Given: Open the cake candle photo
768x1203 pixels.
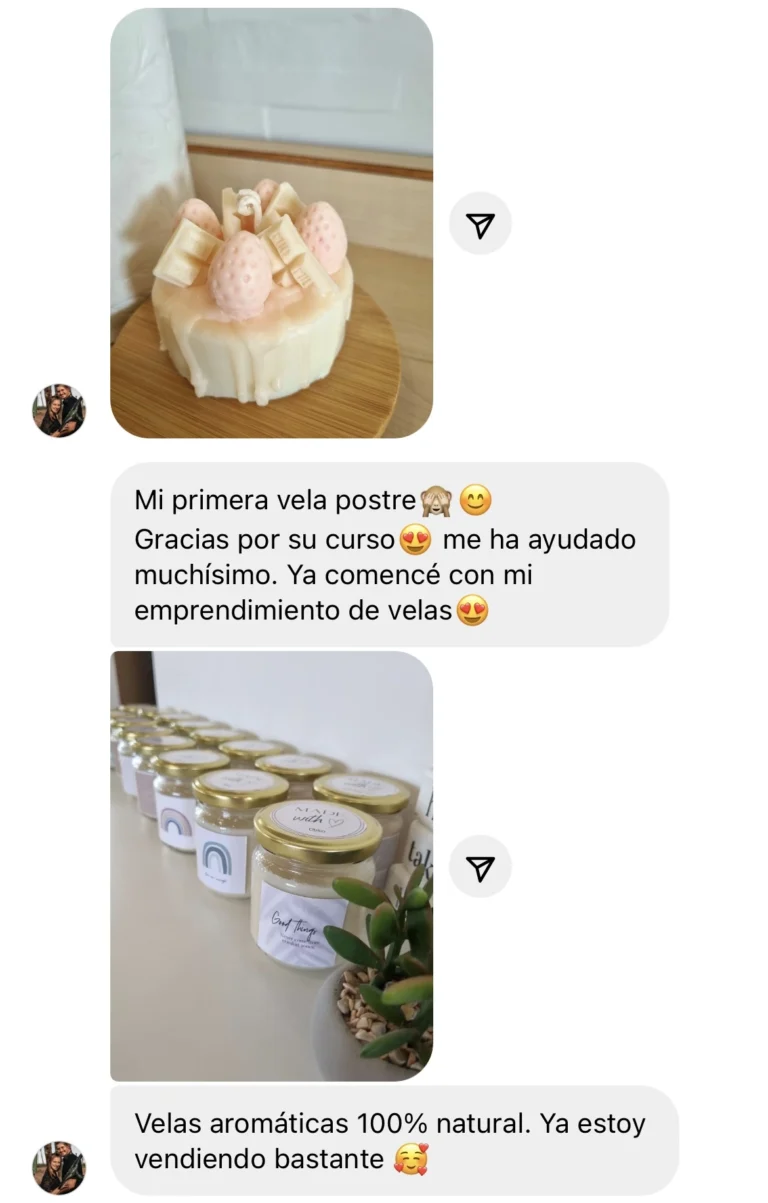Looking at the screenshot, I should coord(271,223).
